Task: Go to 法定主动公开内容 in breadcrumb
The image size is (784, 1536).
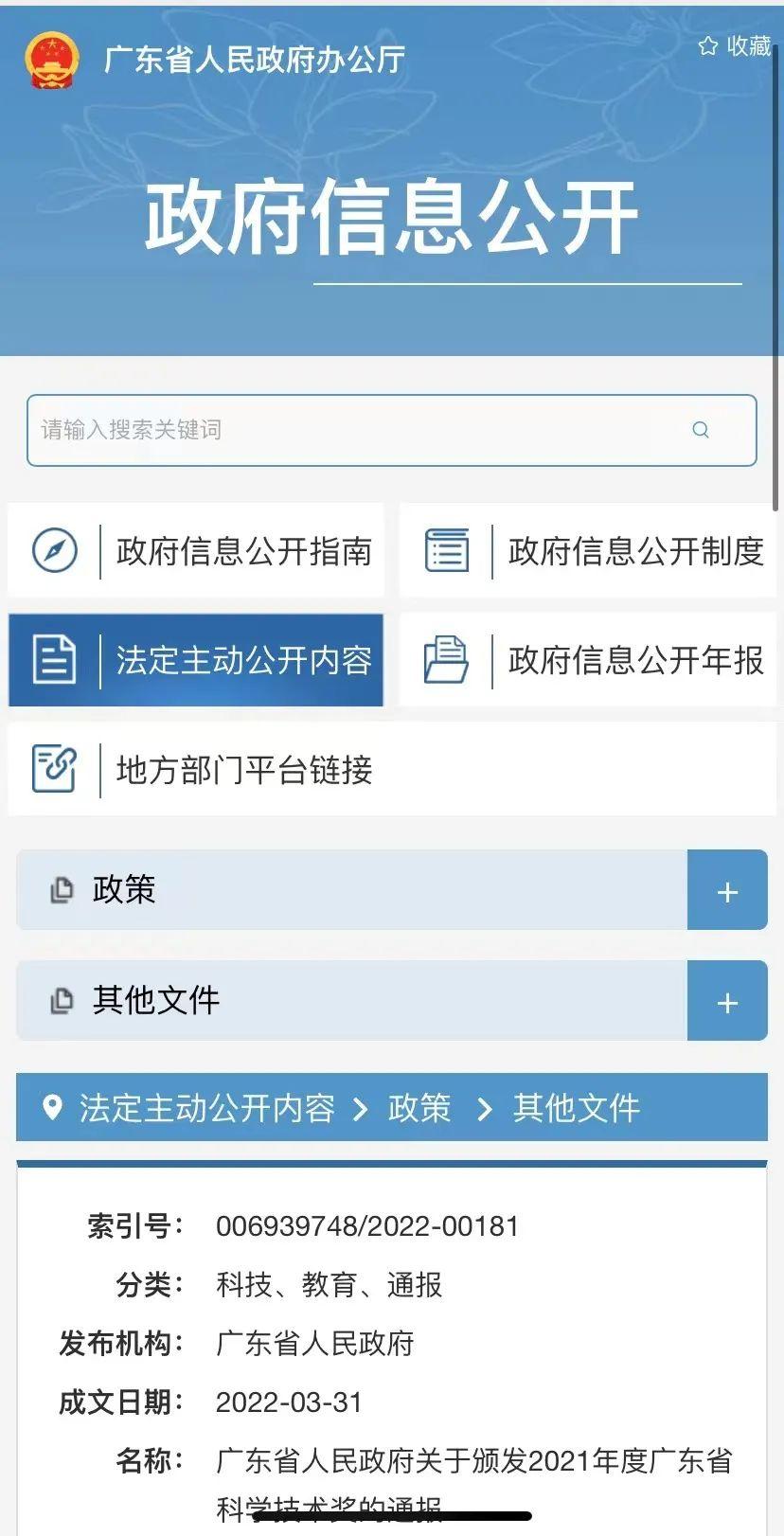Action: click(x=206, y=1108)
